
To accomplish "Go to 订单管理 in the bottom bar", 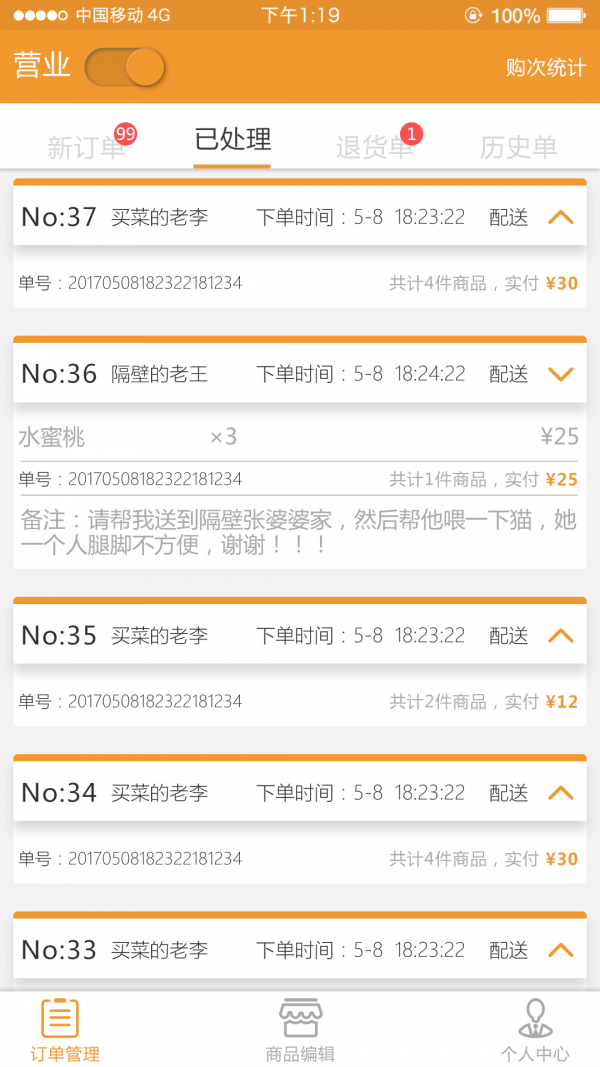I will click(x=62, y=1030).
